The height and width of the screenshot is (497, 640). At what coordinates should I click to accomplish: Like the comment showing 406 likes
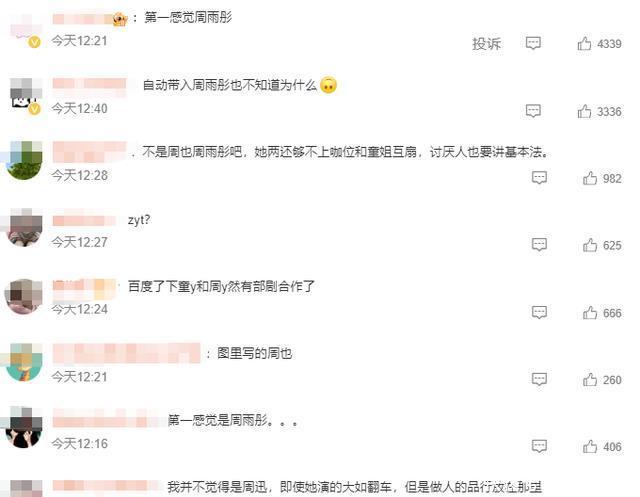point(590,447)
